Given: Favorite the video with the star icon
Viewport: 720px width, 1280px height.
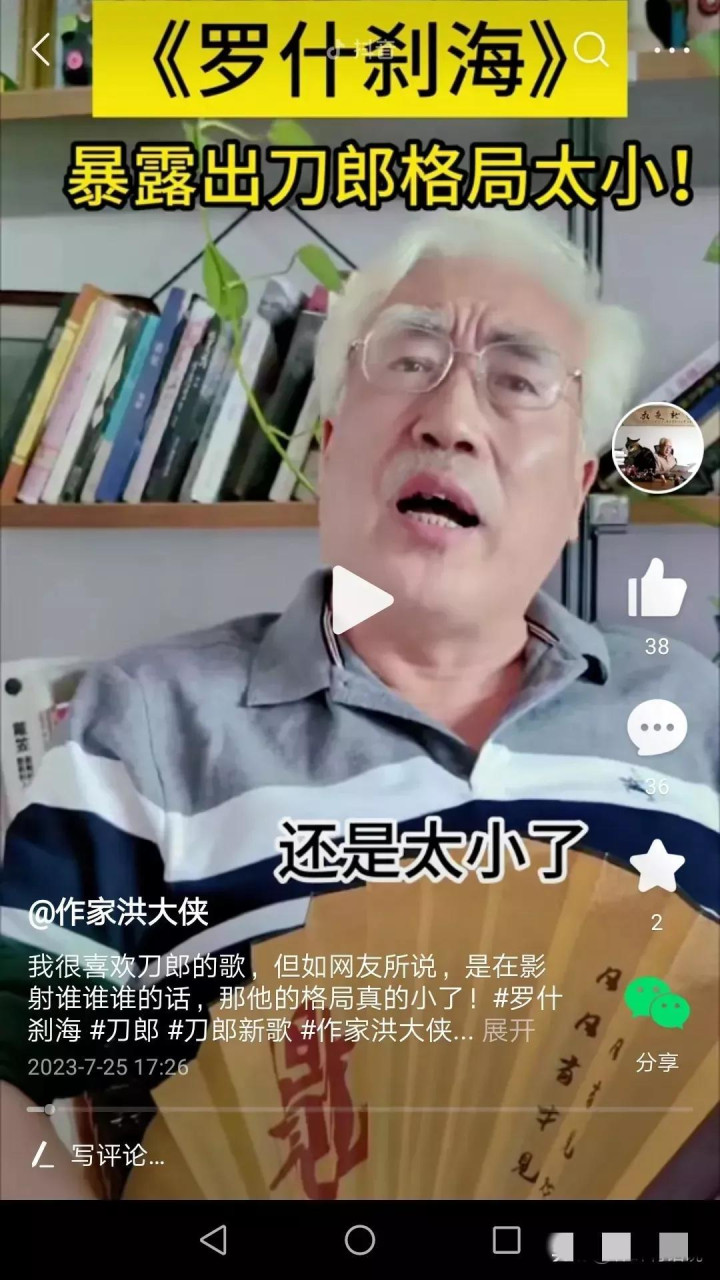Looking at the screenshot, I should [657, 866].
